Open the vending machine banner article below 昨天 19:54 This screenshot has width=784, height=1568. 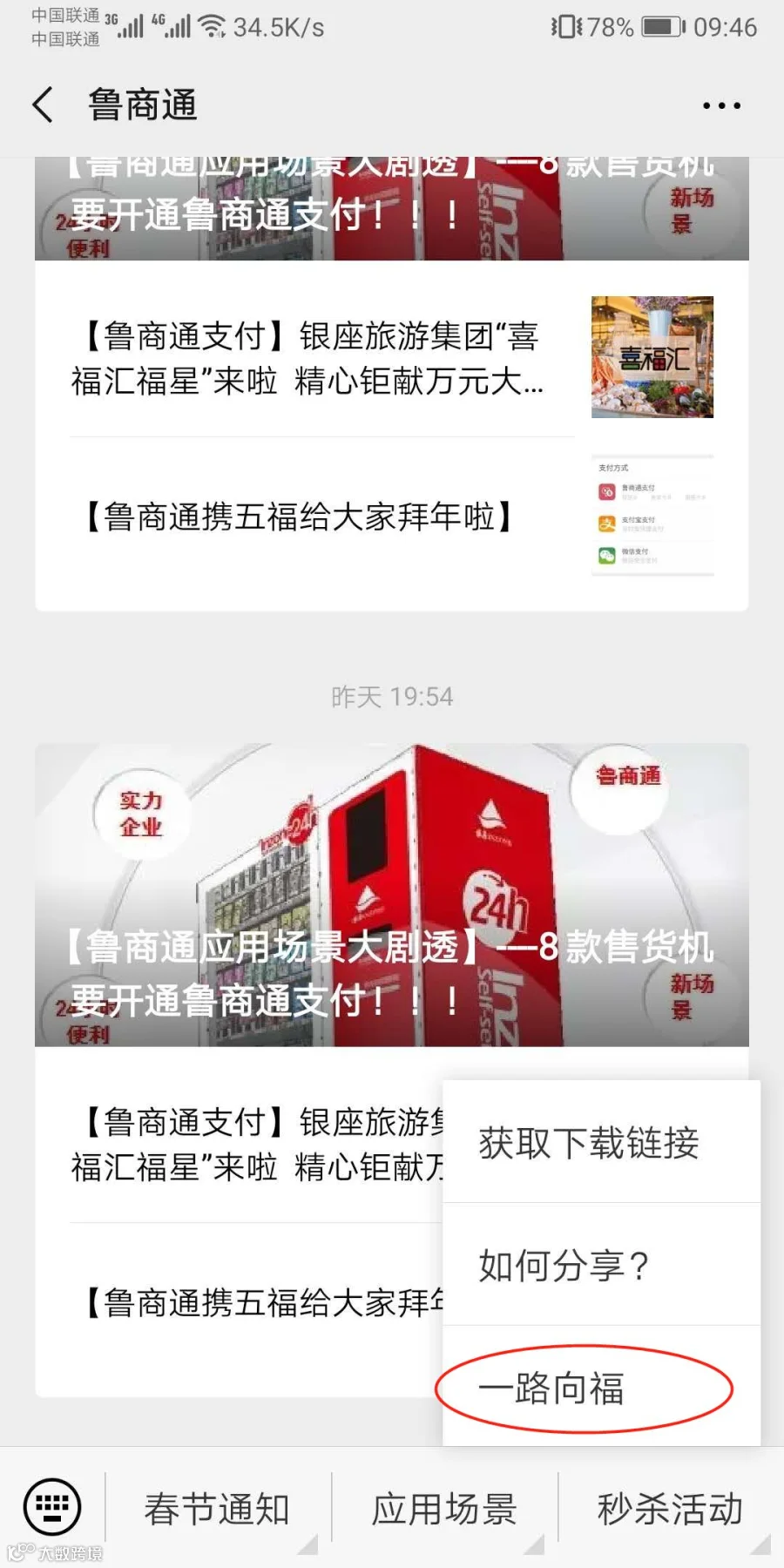coord(392,895)
